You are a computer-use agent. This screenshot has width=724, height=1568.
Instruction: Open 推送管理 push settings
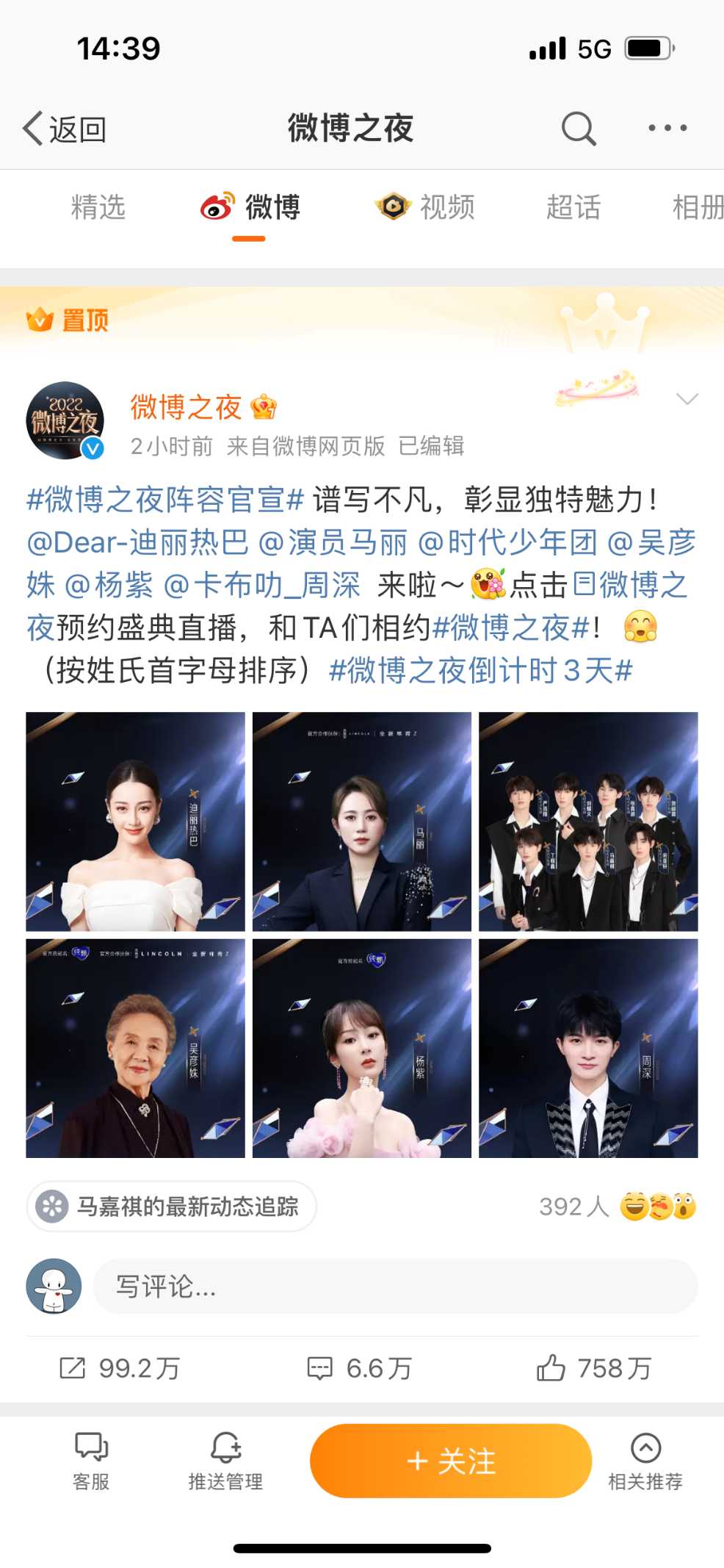pos(225,1461)
